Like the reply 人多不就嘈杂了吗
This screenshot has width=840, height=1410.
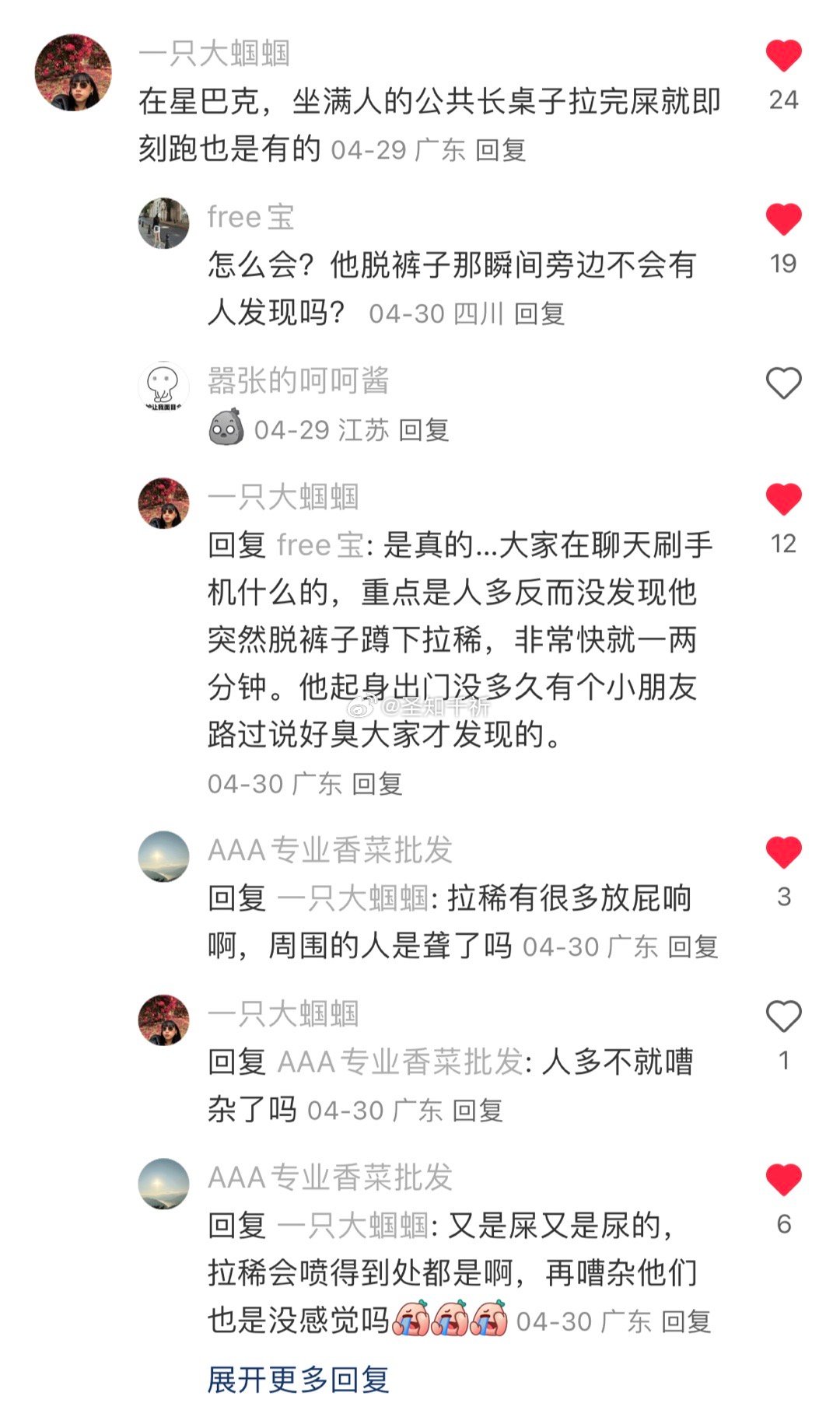[x=783, y=1016]
